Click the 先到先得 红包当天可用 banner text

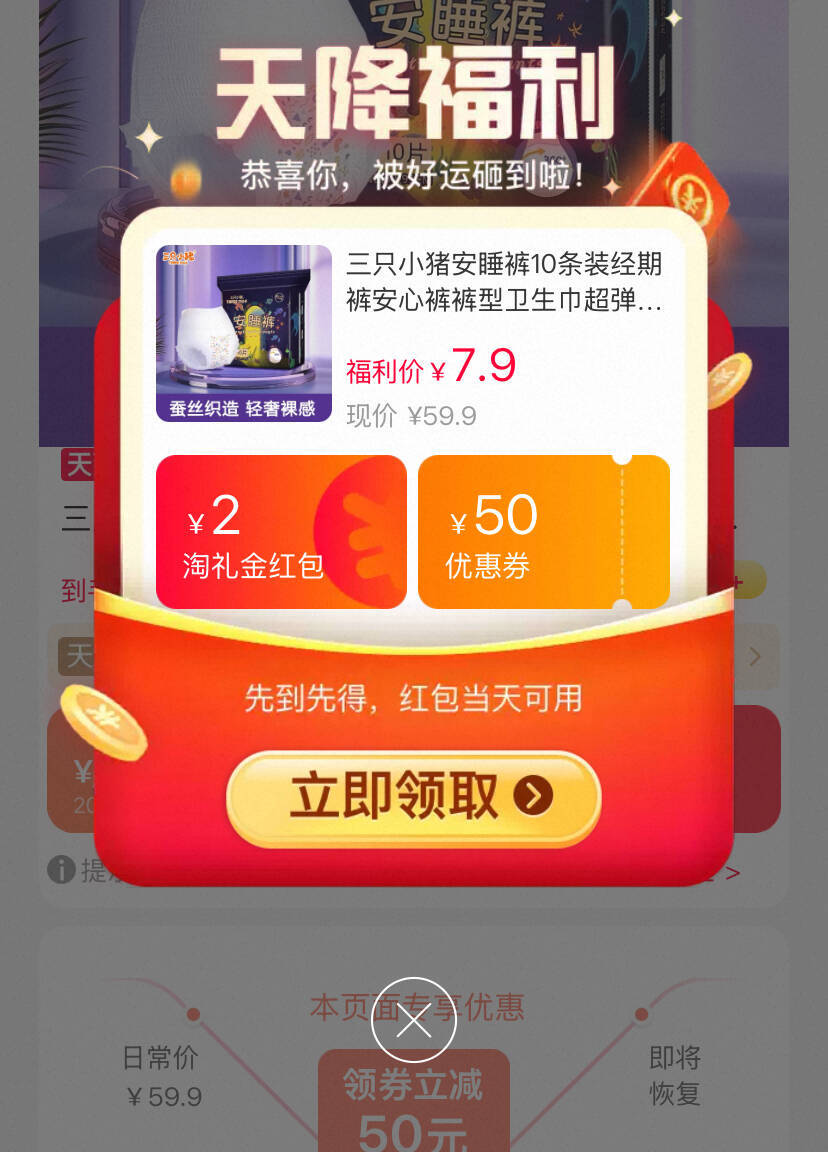tap(413, 699)
